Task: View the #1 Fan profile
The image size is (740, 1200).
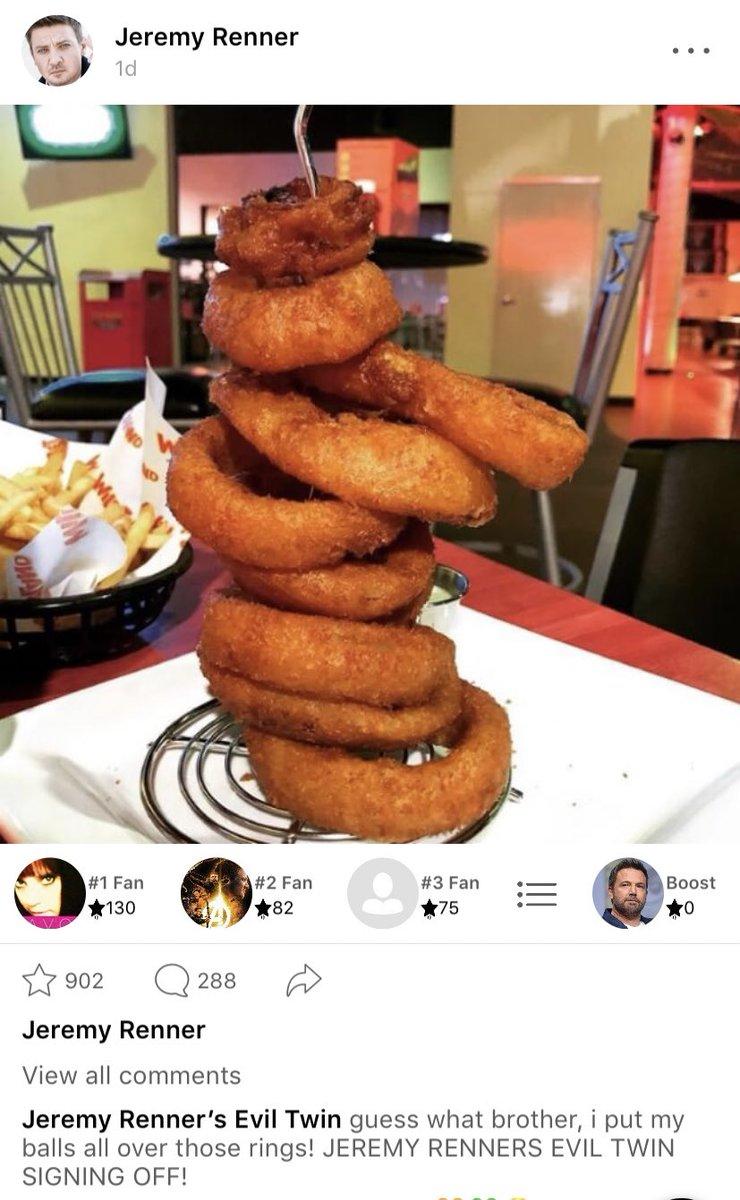Action: pyautogui.click(x=50, y=893)
